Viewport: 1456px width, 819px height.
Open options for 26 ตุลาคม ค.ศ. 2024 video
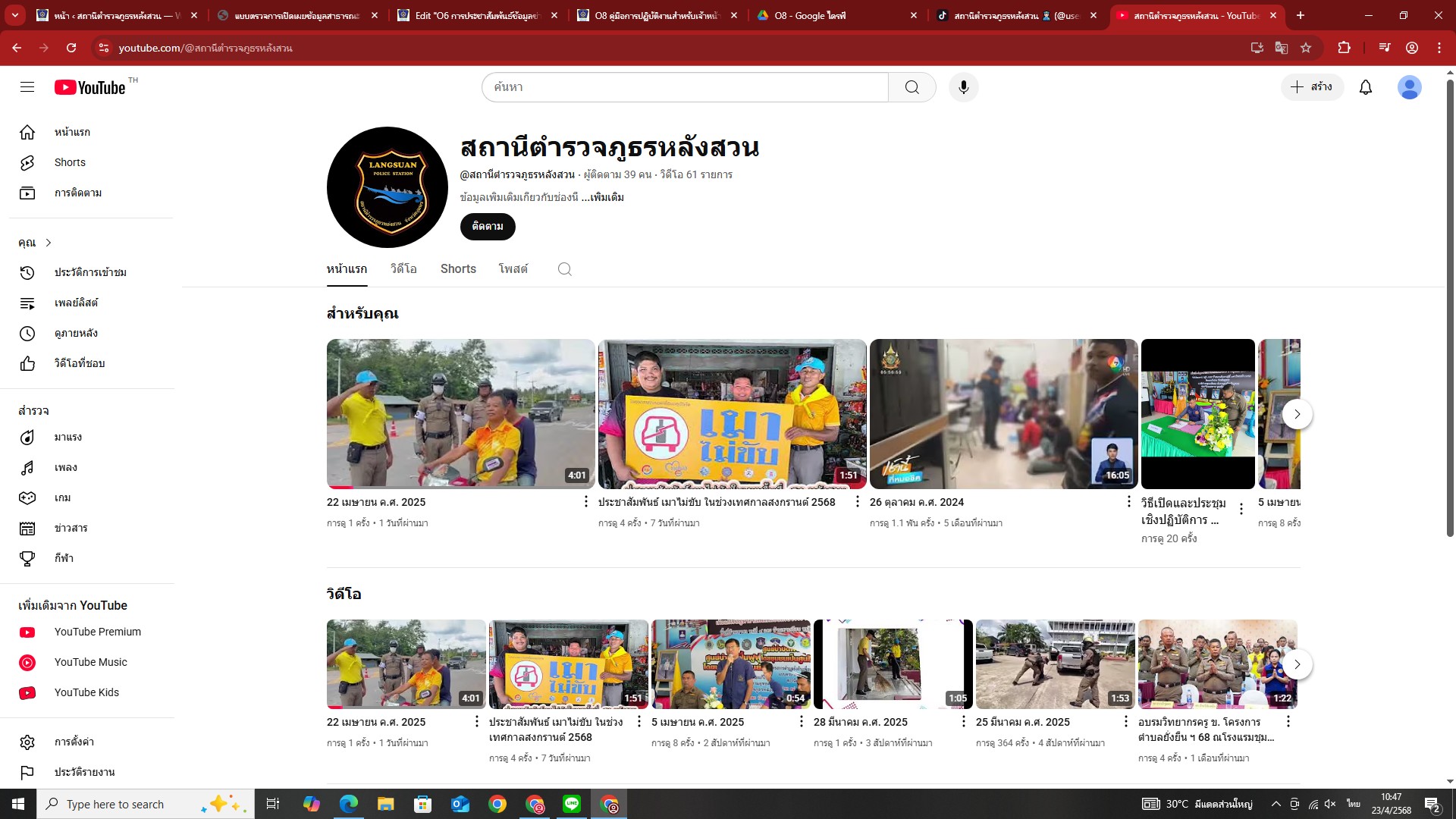(1128, 502)
